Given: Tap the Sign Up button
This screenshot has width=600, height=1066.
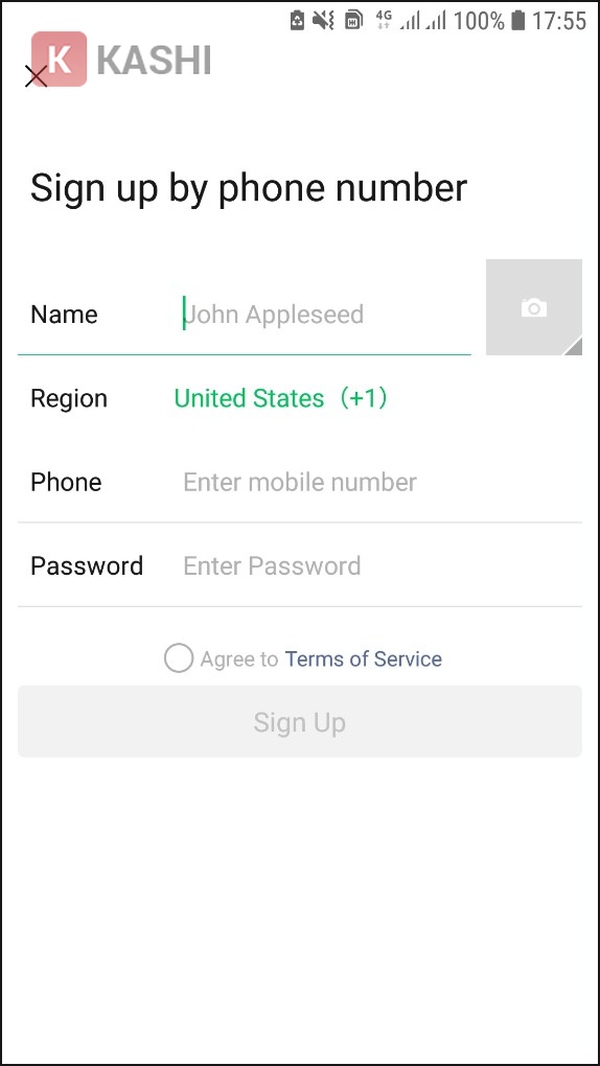Looking at the screenshot, I should 300,722.
